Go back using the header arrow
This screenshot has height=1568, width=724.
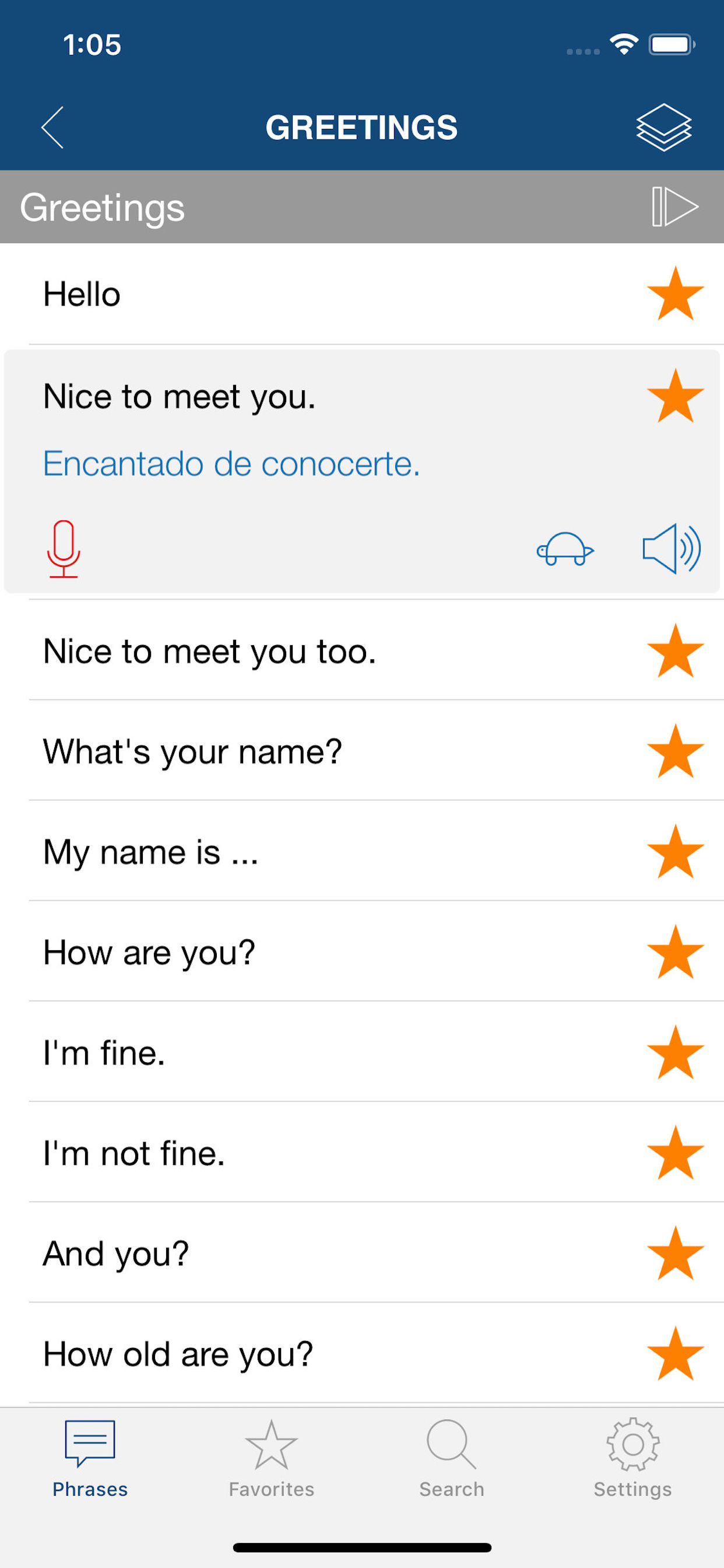tap(52, 127)
